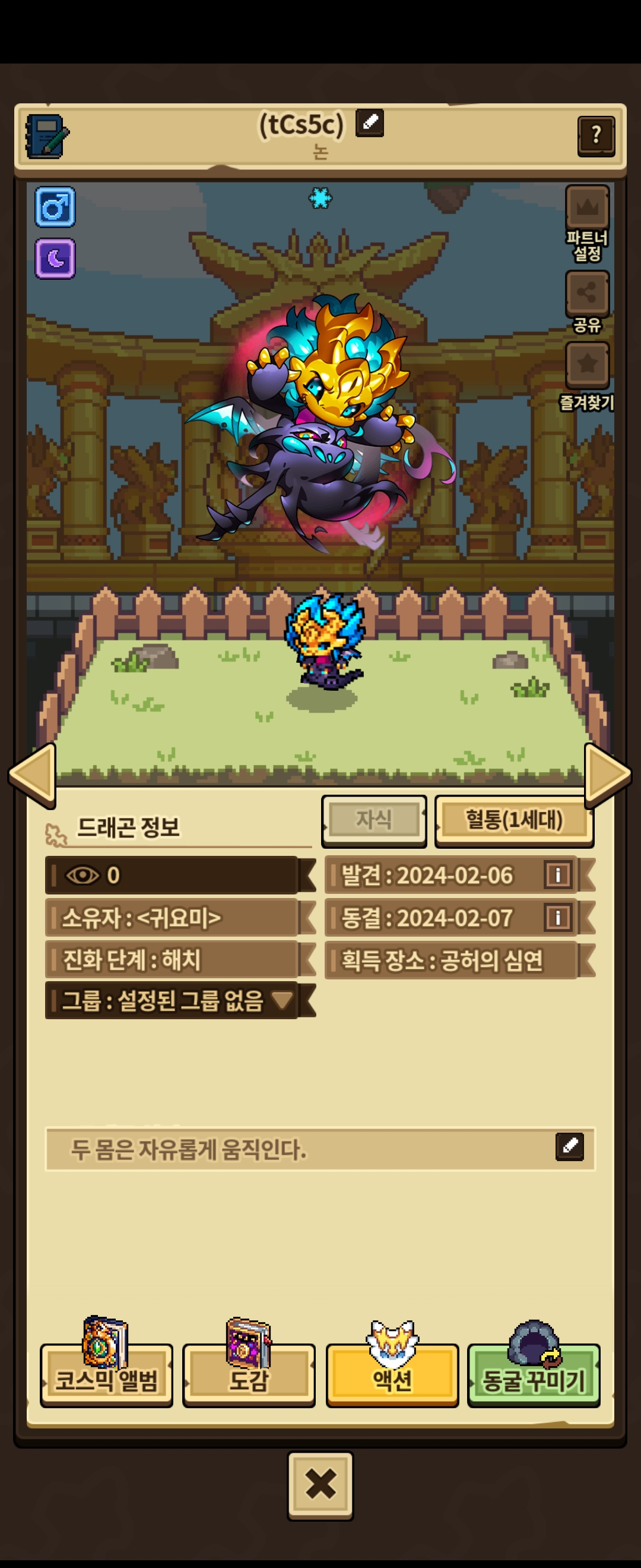Tap the 액션 button
Image resolution: width=641 pixels, height=1568 pixels.
(x=392, y=1379)
